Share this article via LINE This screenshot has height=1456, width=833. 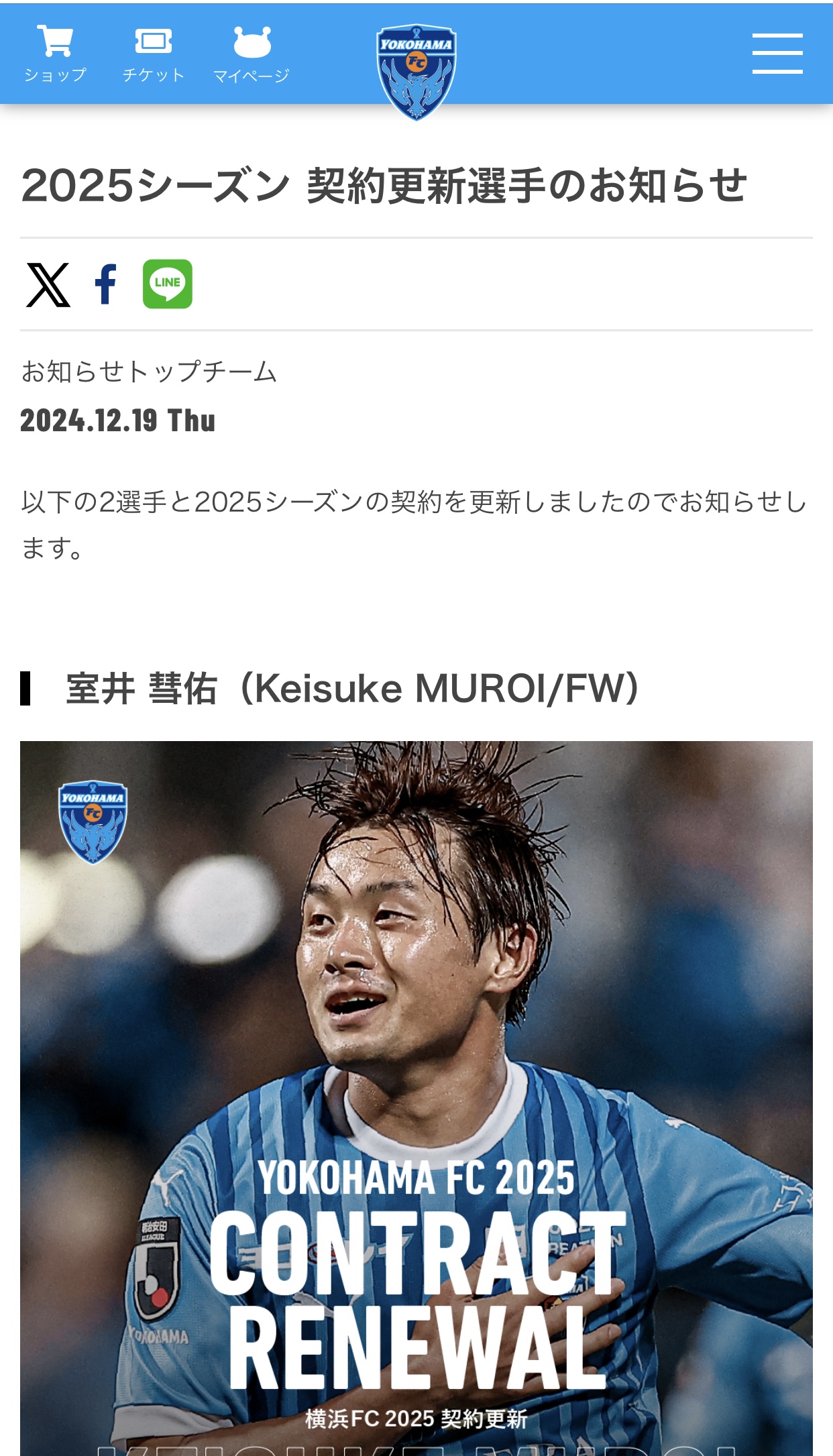click(168, 284)
